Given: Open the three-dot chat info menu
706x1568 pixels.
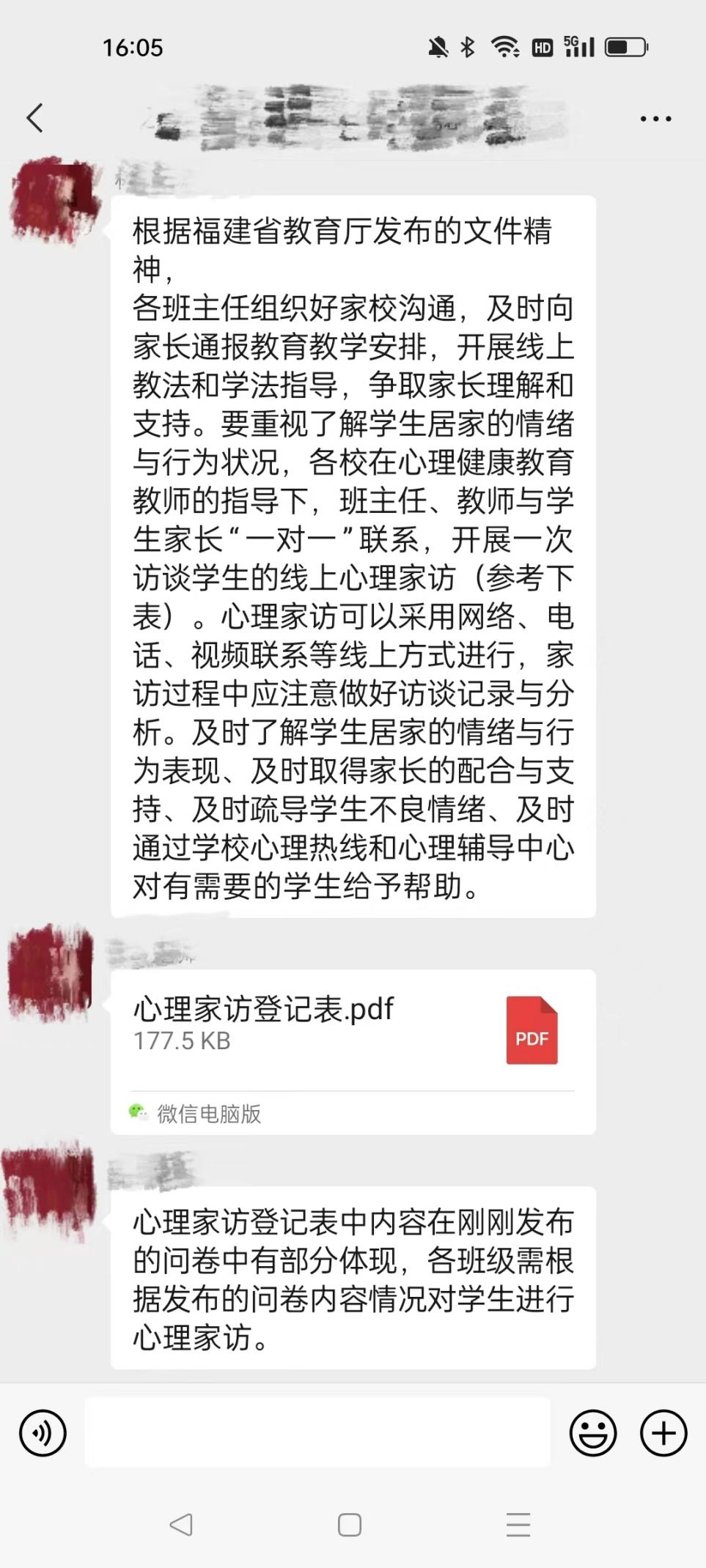Looking at the screenshot, I should coord(655,119).
